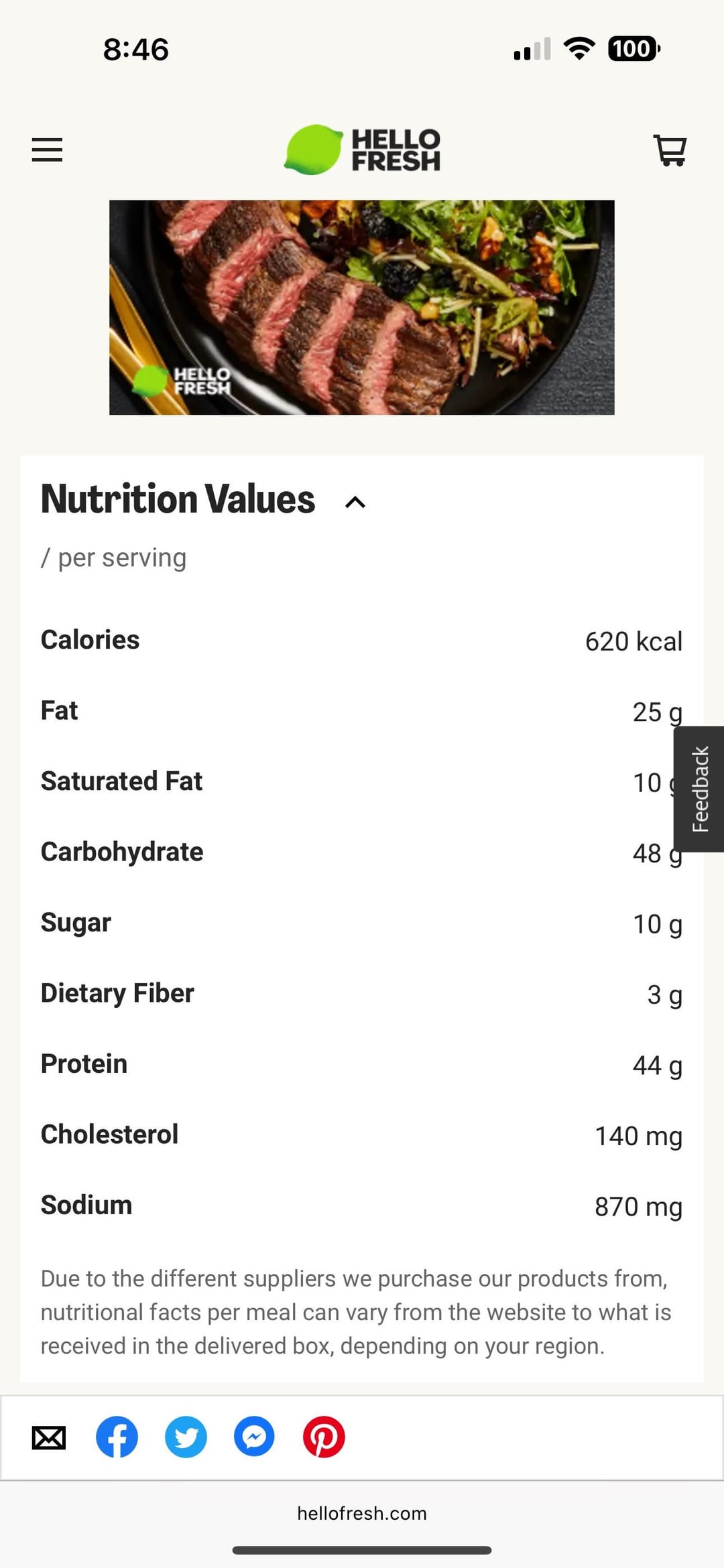
Task: Share recipe on Twitter
Action: 186,1437
